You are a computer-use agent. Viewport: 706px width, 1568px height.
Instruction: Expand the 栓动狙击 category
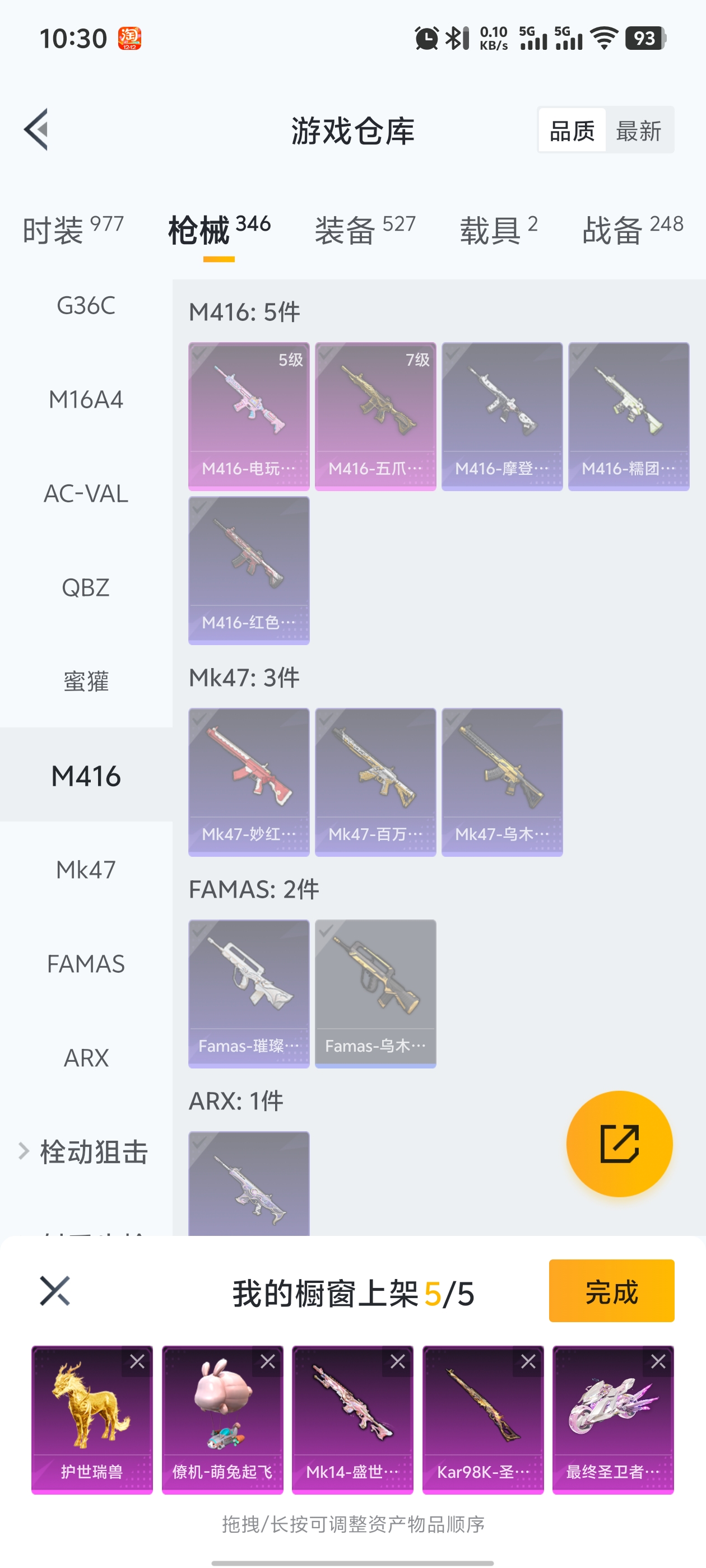click(x=86, y=1152)
